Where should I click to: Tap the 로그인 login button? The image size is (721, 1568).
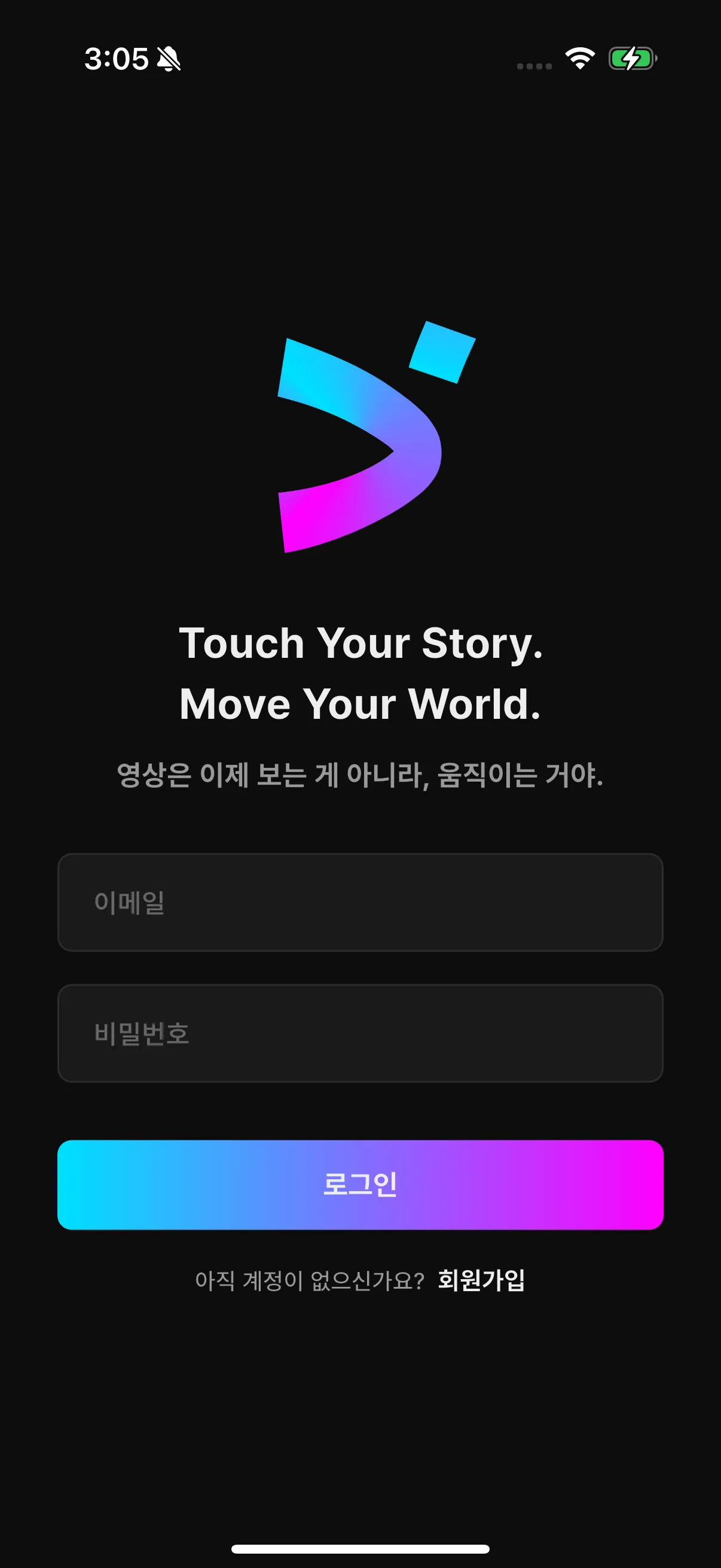360,1185
